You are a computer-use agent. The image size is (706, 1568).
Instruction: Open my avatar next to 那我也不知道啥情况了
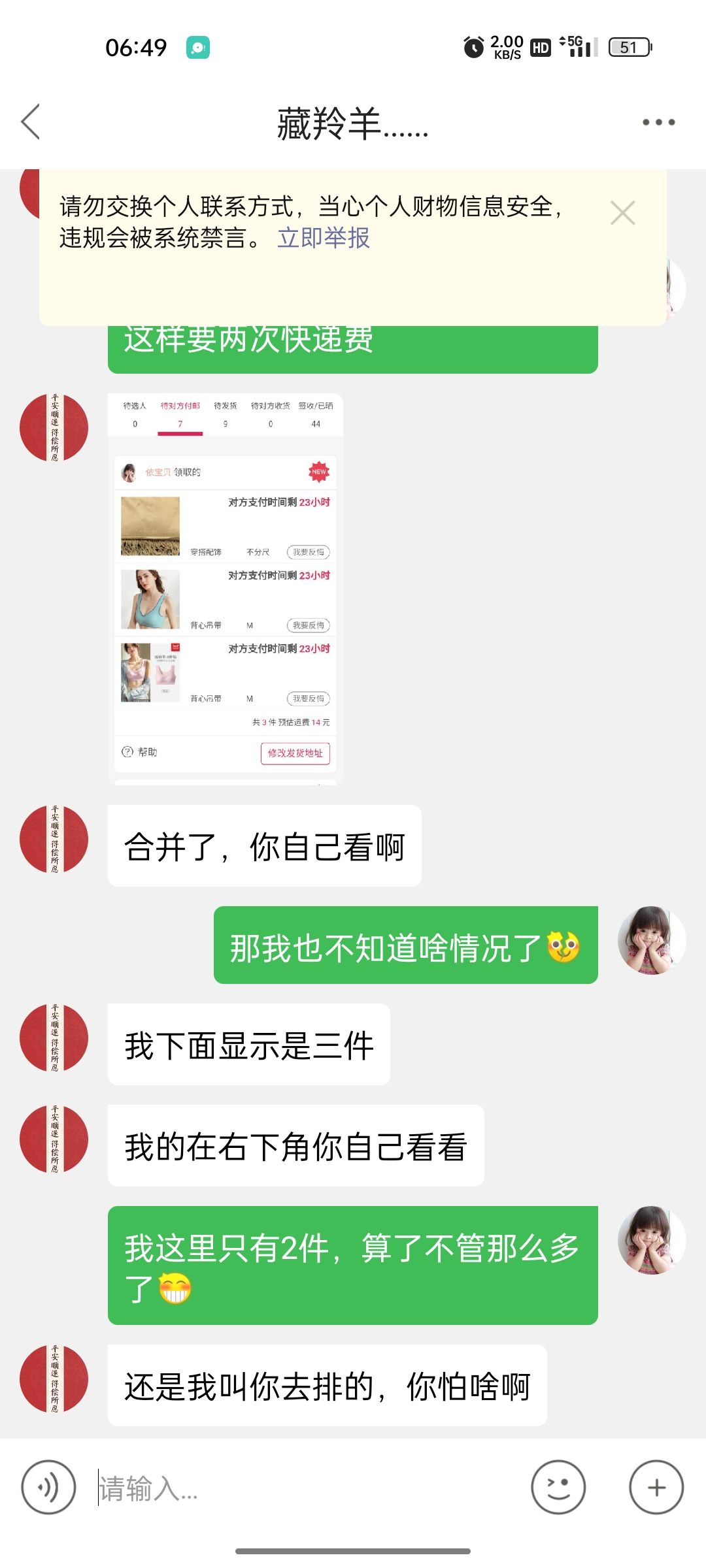[x=652, y=940]
